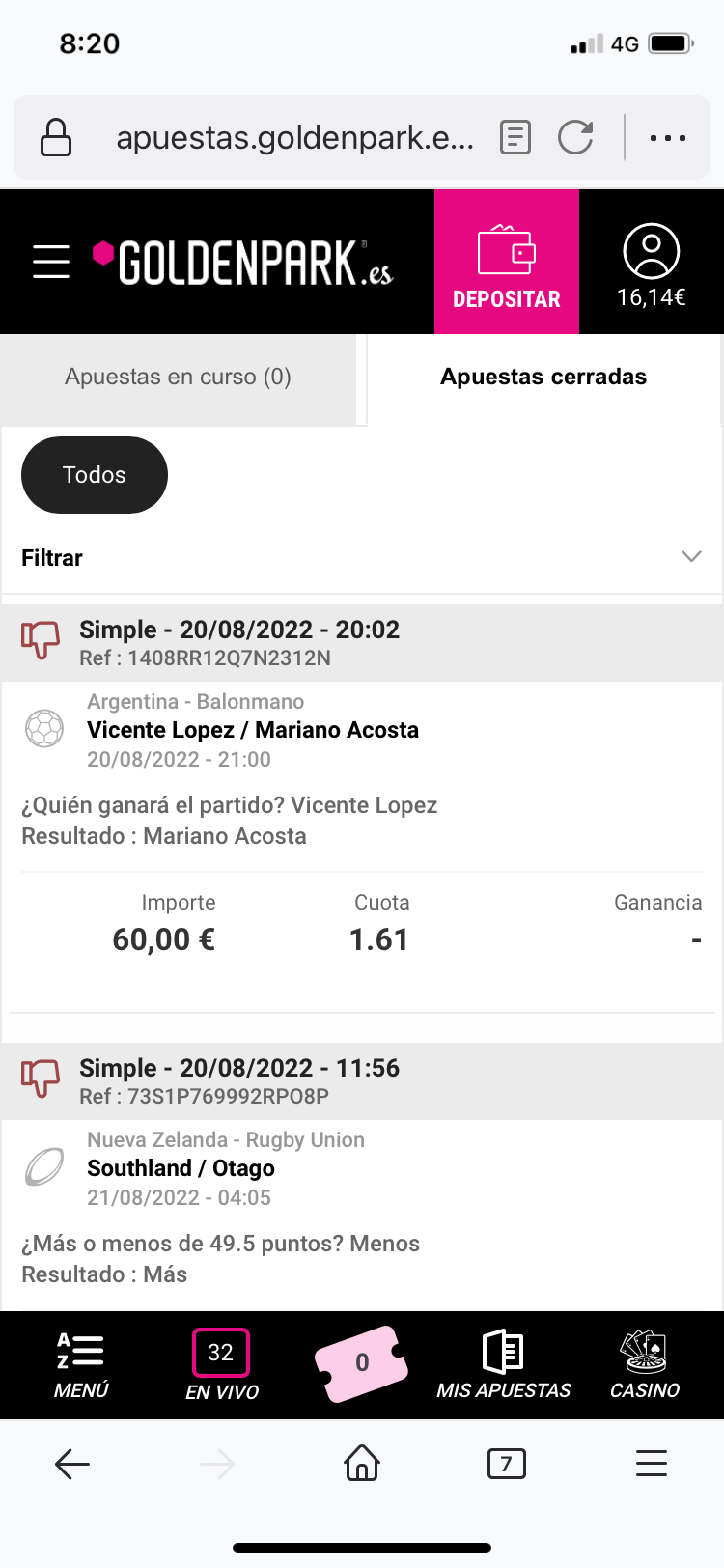Open the browser menu lines icon
724x1568 pixels.
click(652, 1464)
